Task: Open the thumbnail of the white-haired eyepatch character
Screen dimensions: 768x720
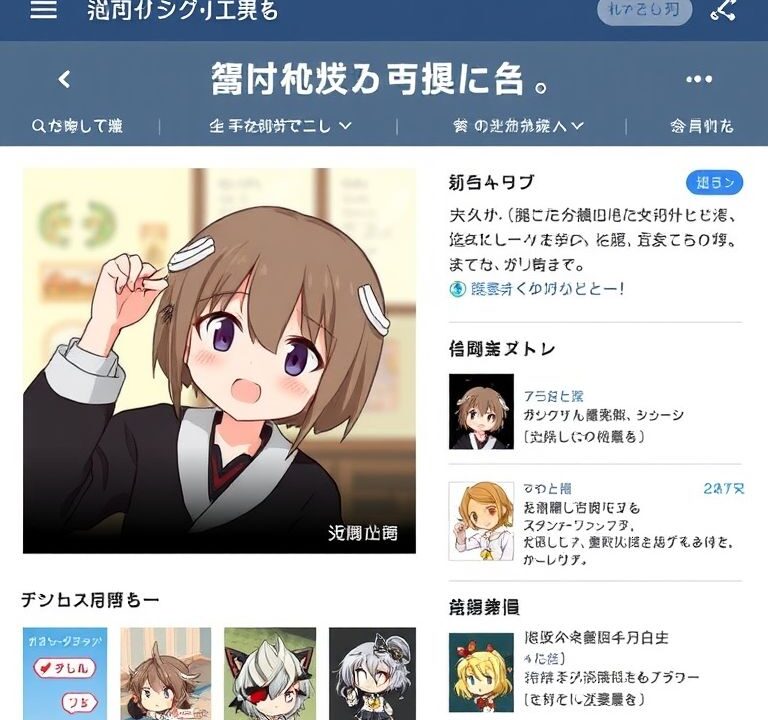Action: click(269, 673)
